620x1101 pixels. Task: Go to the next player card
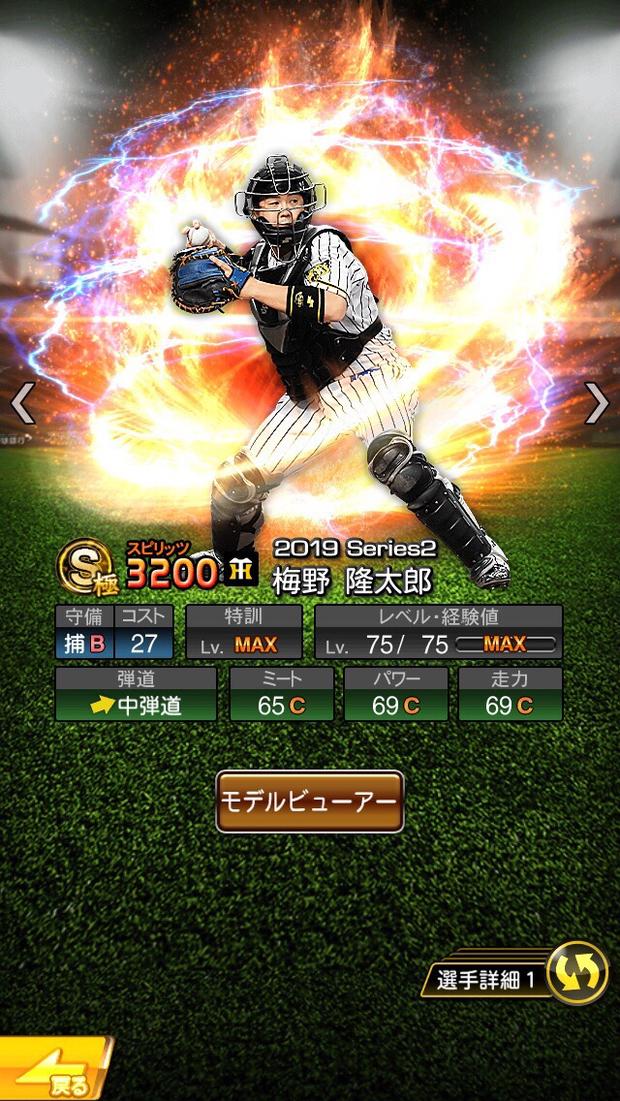(597, 404)
